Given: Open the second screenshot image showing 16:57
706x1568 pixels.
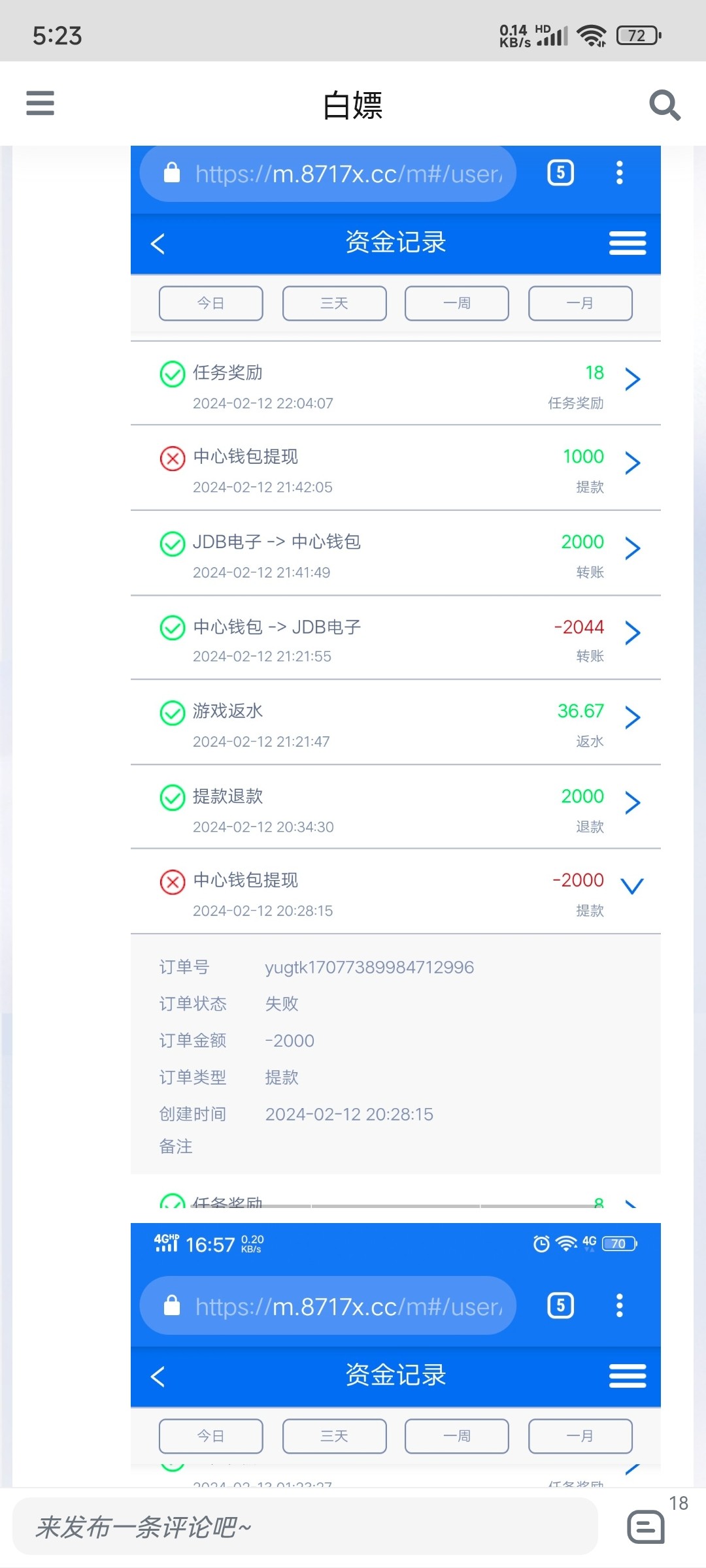Looking at the screenshot, I should [x=395, y=1355].
